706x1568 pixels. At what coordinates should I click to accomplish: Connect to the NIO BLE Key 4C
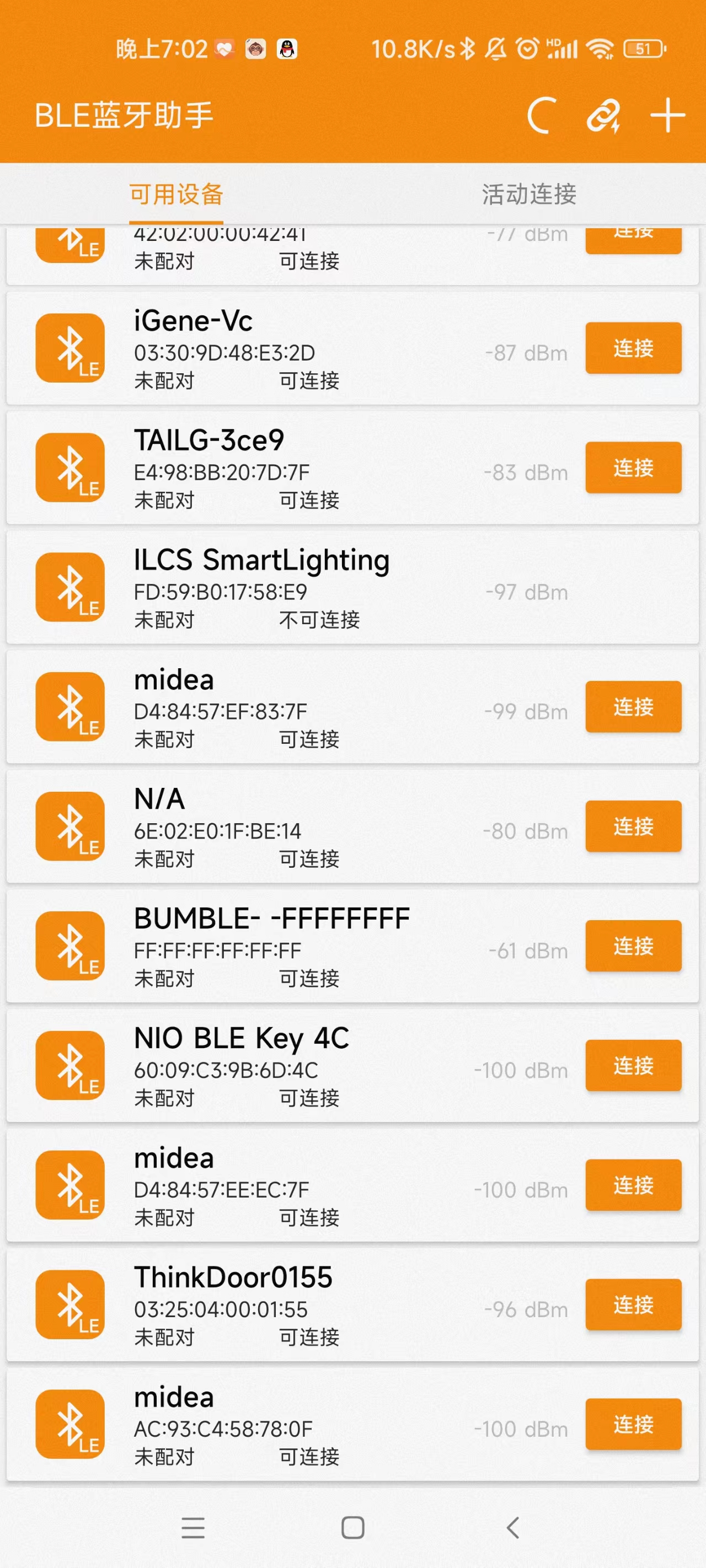coord(633,1066)
